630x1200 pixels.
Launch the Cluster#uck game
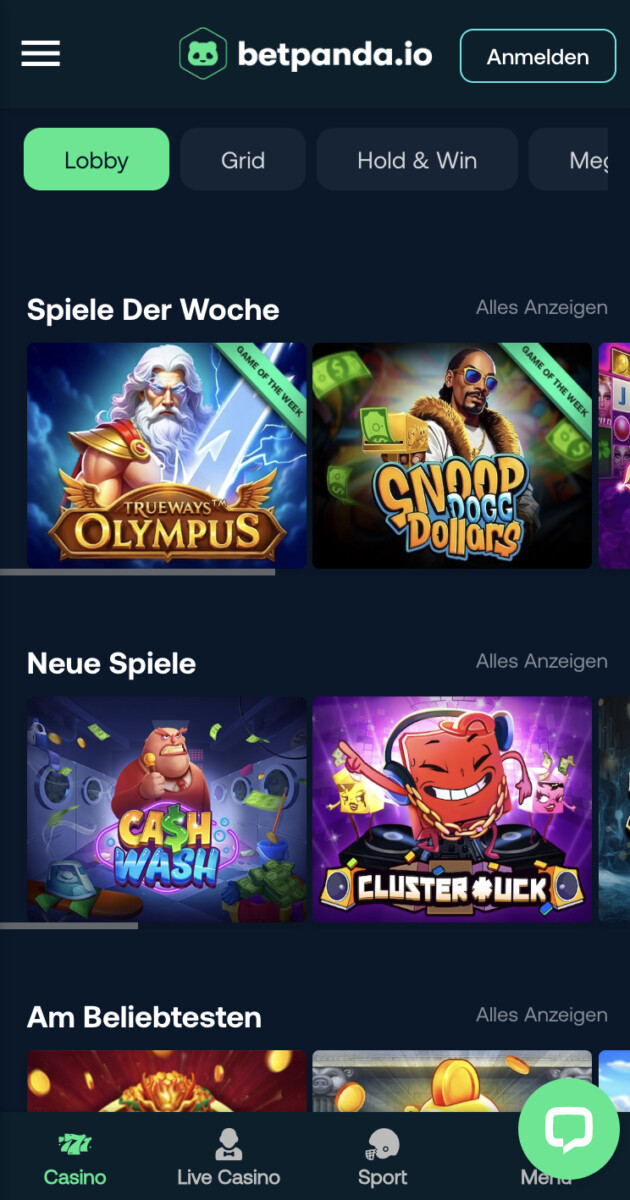pos(452,809)
